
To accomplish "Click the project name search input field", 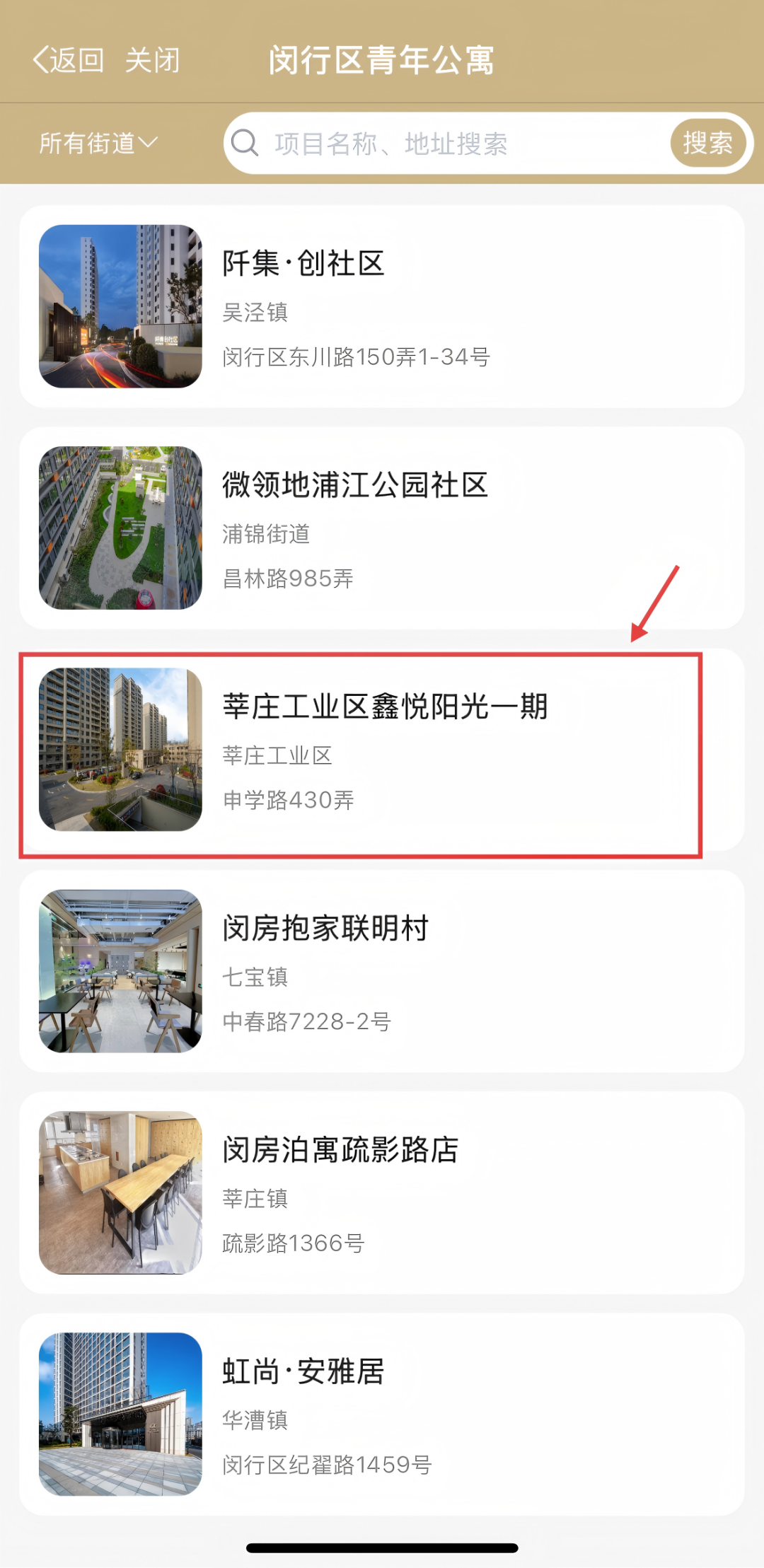I will [x=453, y=144].
